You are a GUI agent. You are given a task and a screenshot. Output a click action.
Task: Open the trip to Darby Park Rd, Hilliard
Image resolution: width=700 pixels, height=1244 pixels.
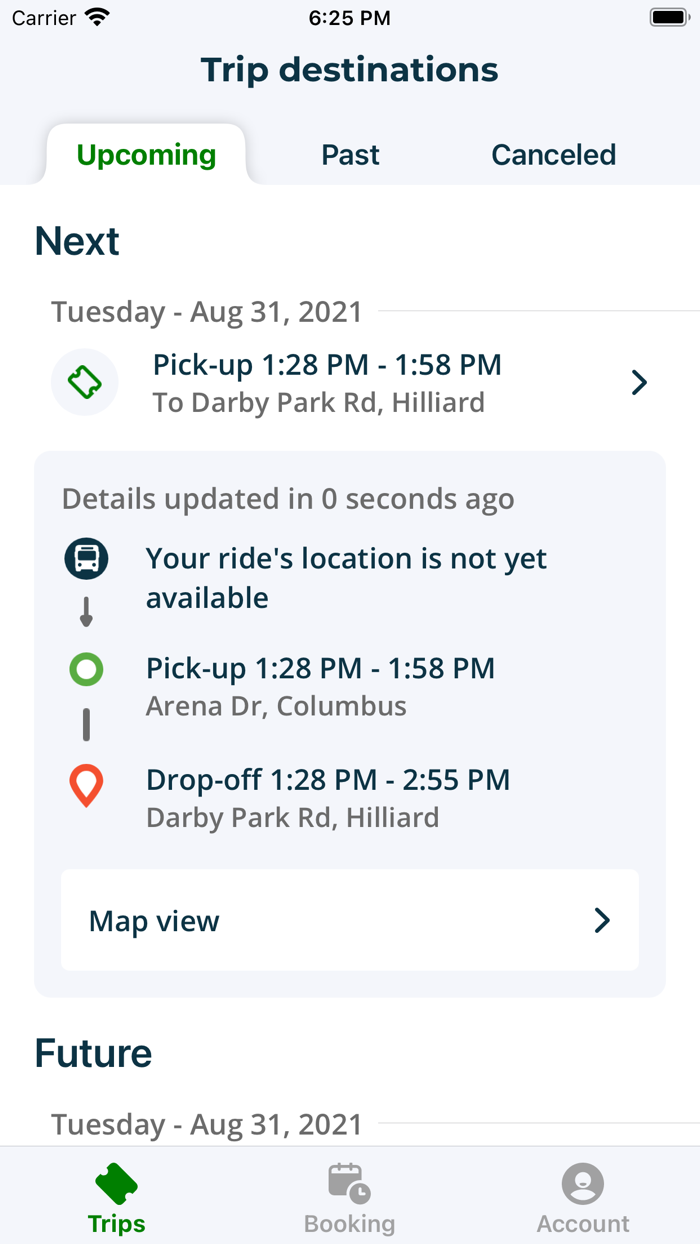click(x=350, y=383)
